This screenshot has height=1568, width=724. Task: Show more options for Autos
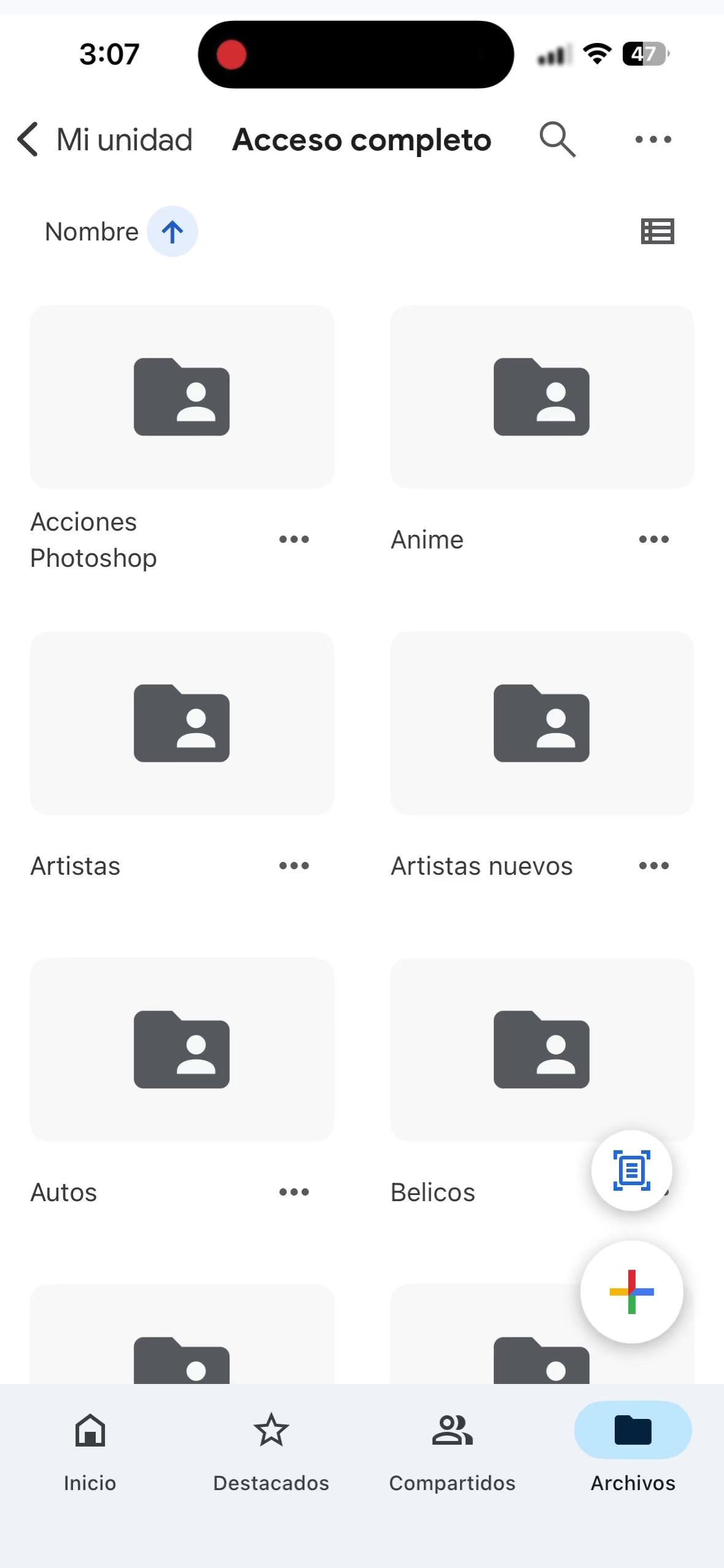[294, 1193]
